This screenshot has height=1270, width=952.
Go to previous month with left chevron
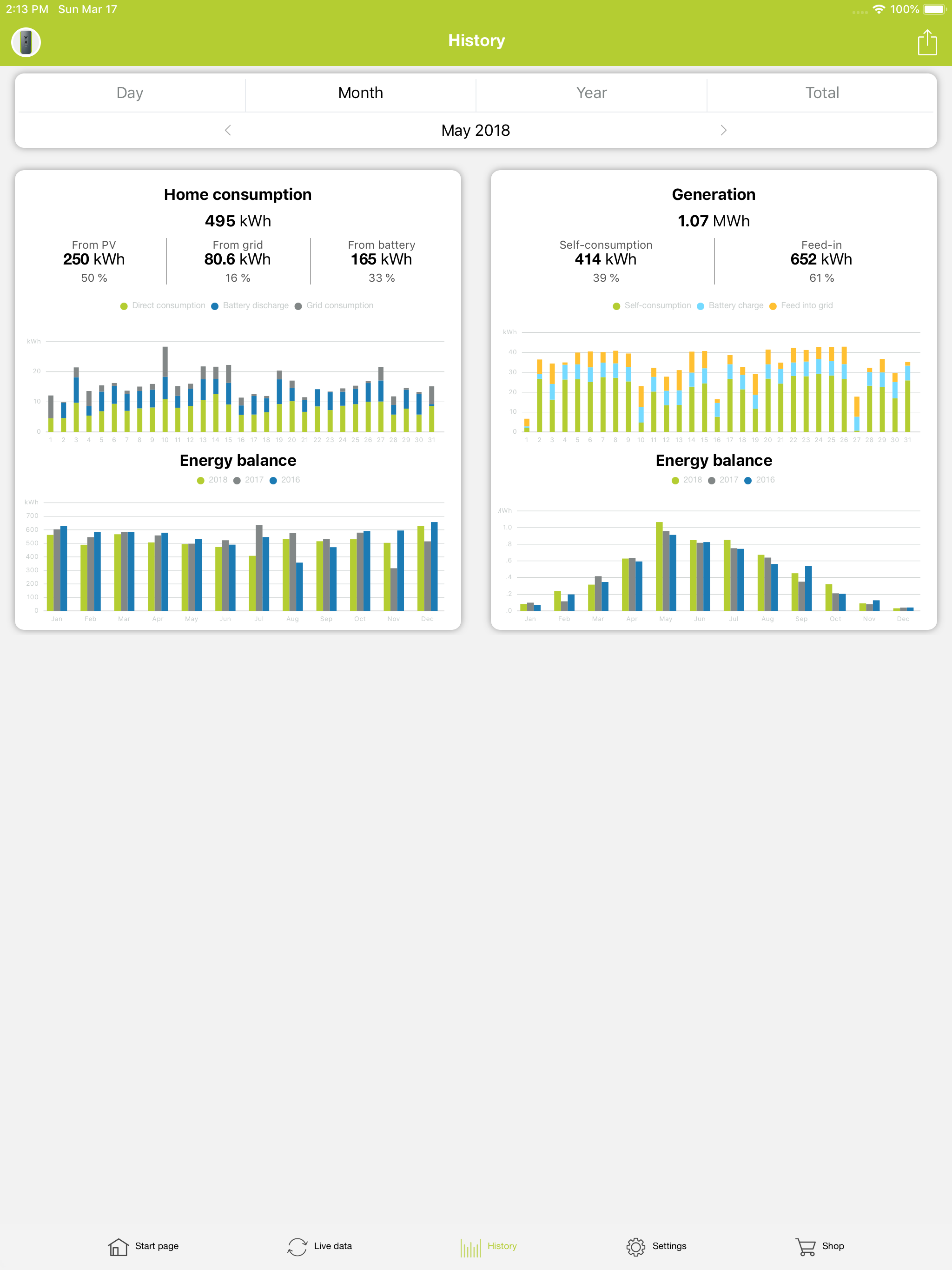click(228, 130)
